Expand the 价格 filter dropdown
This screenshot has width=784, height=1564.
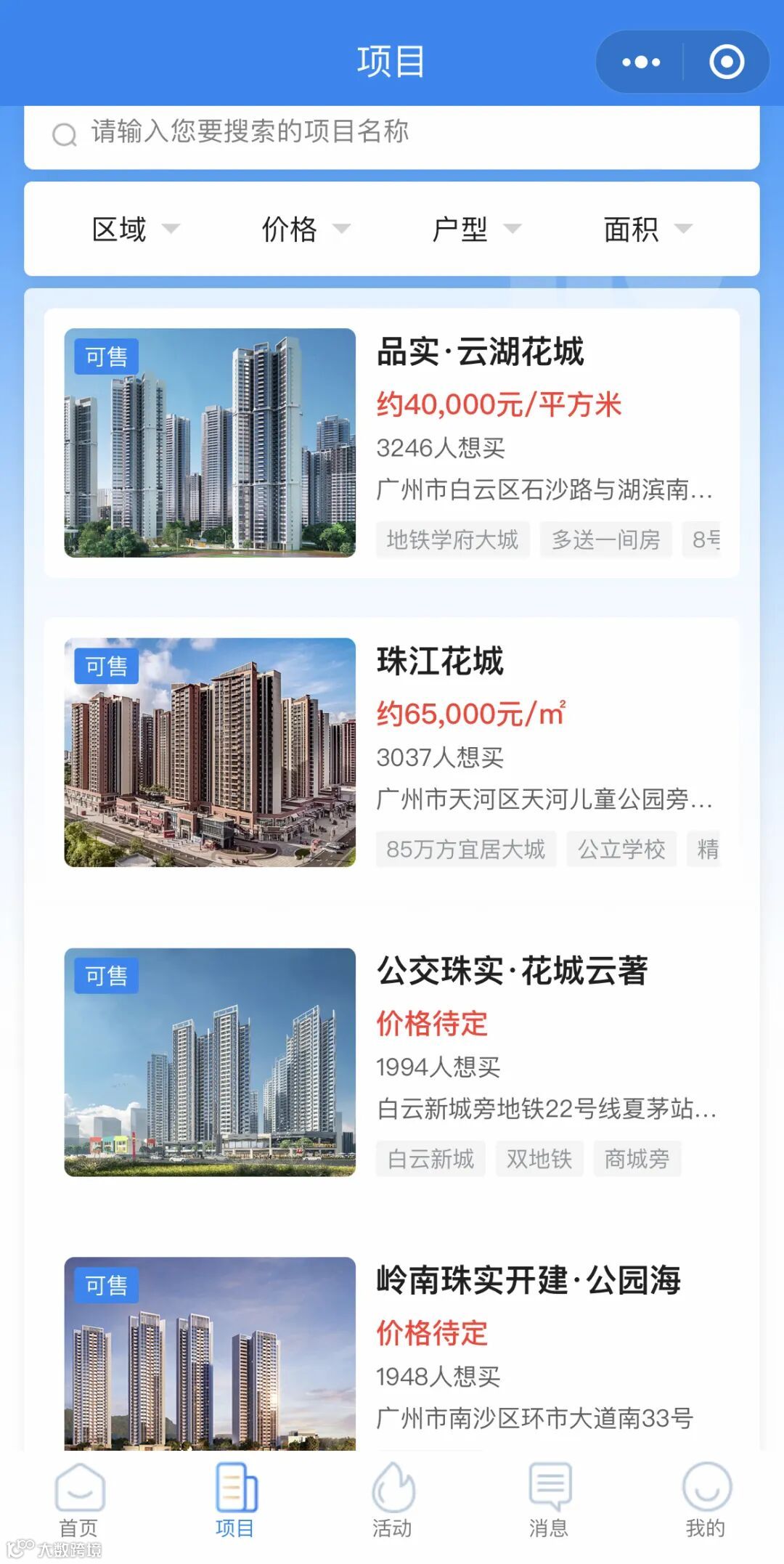coord(305,229)
